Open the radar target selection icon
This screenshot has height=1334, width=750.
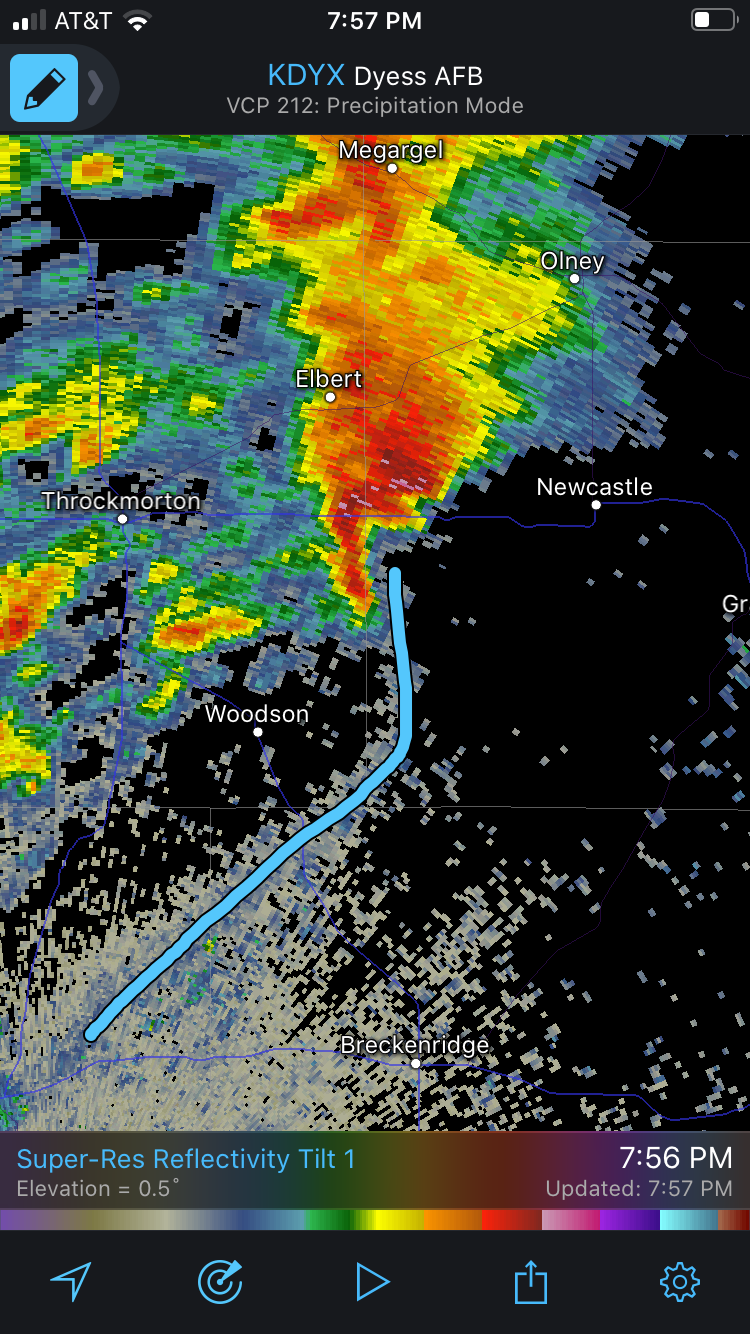(220, 1281)
